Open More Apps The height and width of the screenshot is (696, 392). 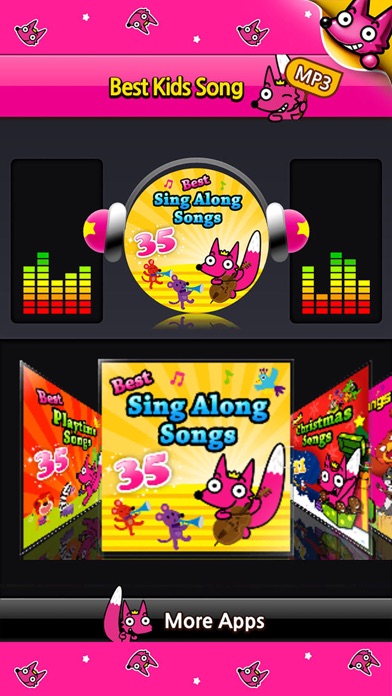[x=196, y=620]
